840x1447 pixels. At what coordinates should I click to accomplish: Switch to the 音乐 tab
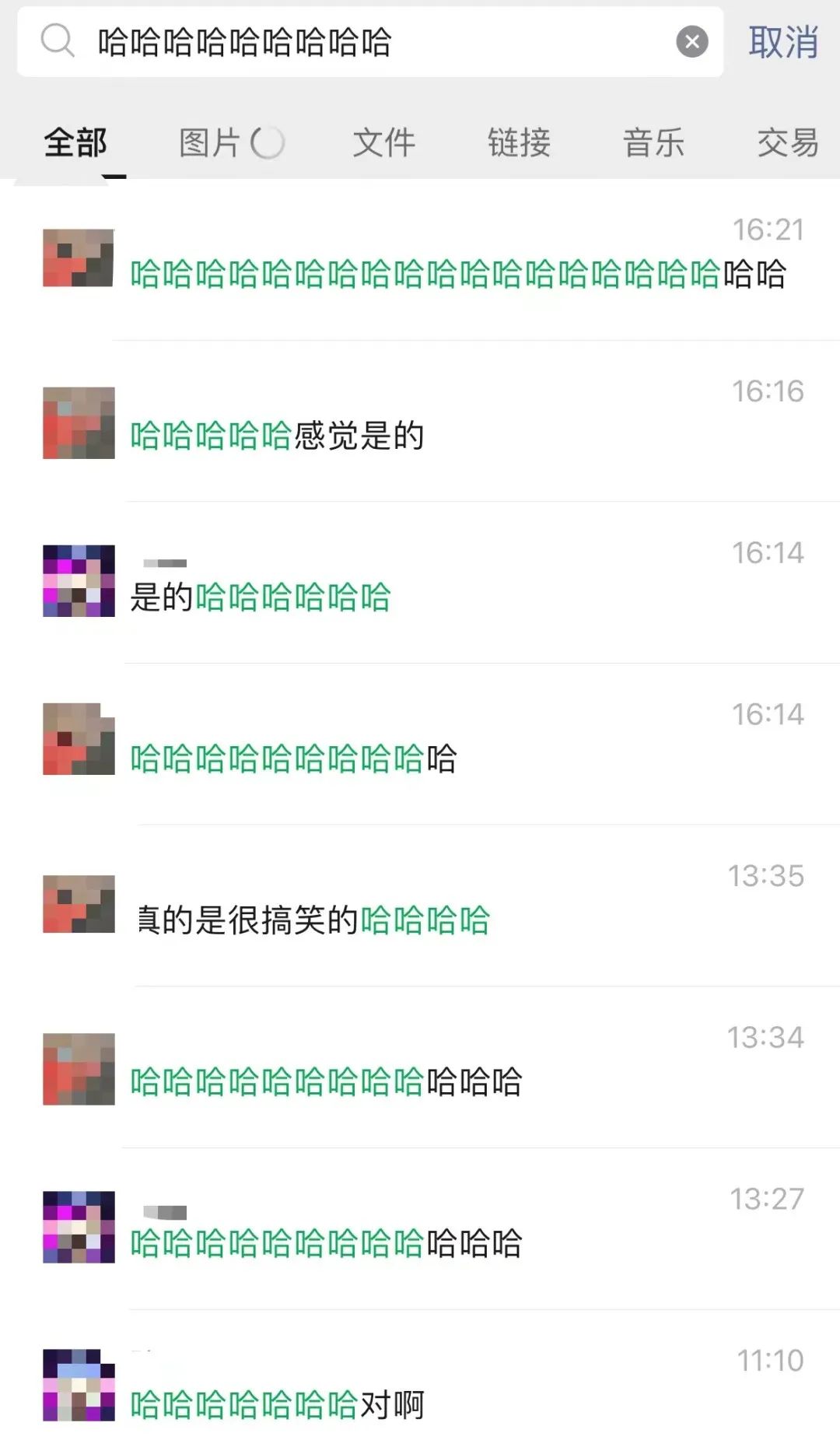pos(653,143)
